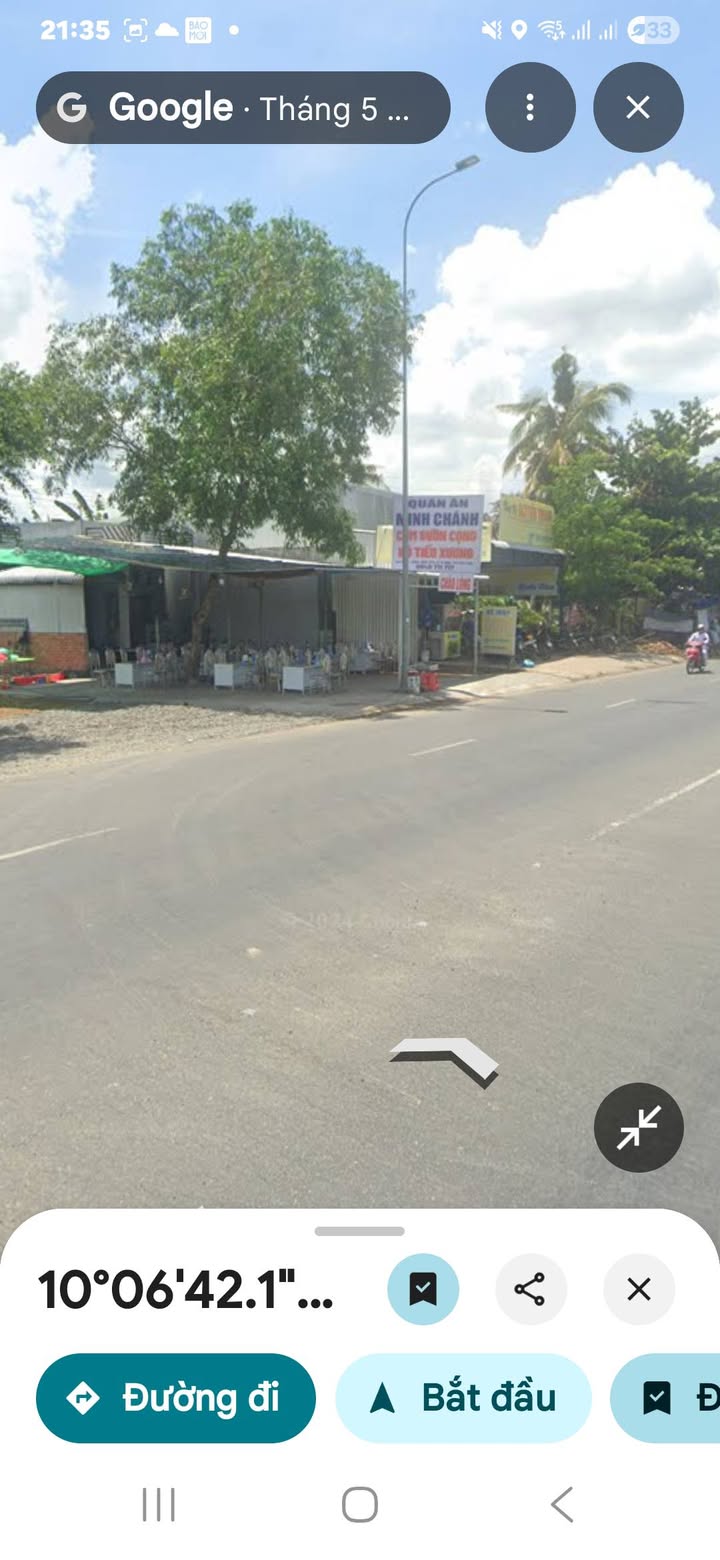The width and height of the screenshot is (720, 1560).
Task: Get directions with Đường đi
Action: pos(176,1398)
